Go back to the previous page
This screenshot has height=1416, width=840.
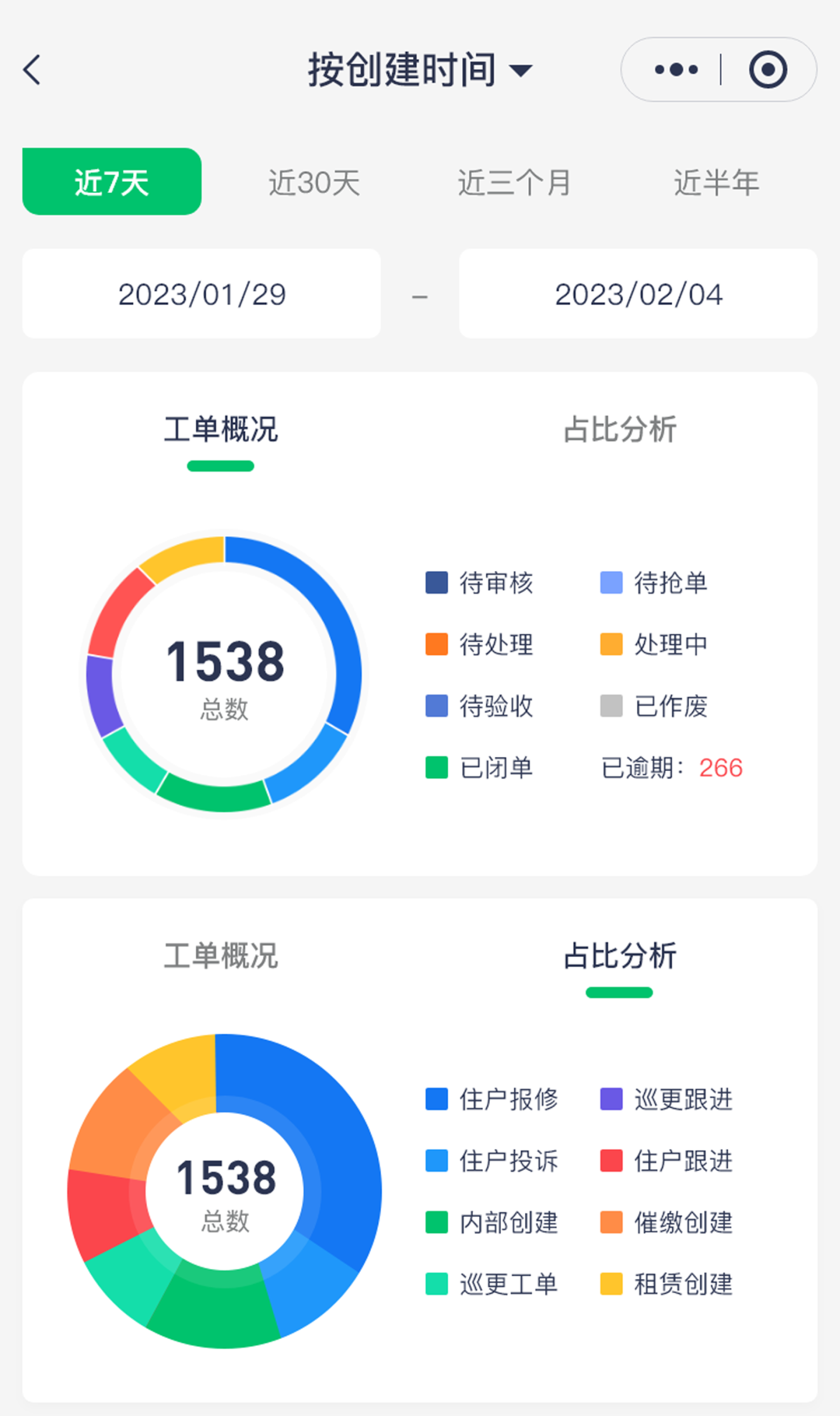pyautogui.click(x=33, y=70)
